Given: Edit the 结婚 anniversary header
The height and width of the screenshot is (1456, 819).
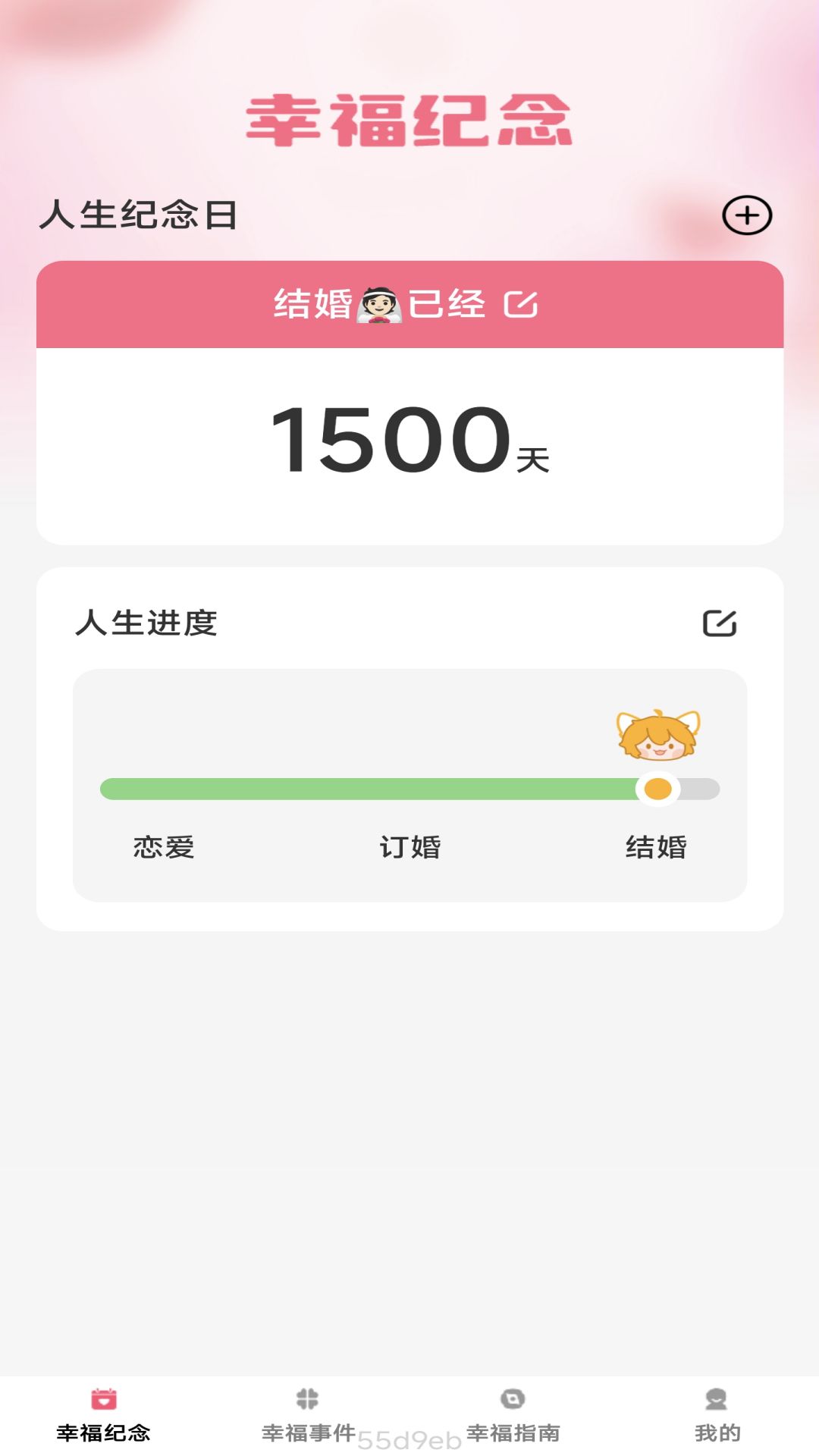Looking at the screenshot, I should click(x=521, y=305).
